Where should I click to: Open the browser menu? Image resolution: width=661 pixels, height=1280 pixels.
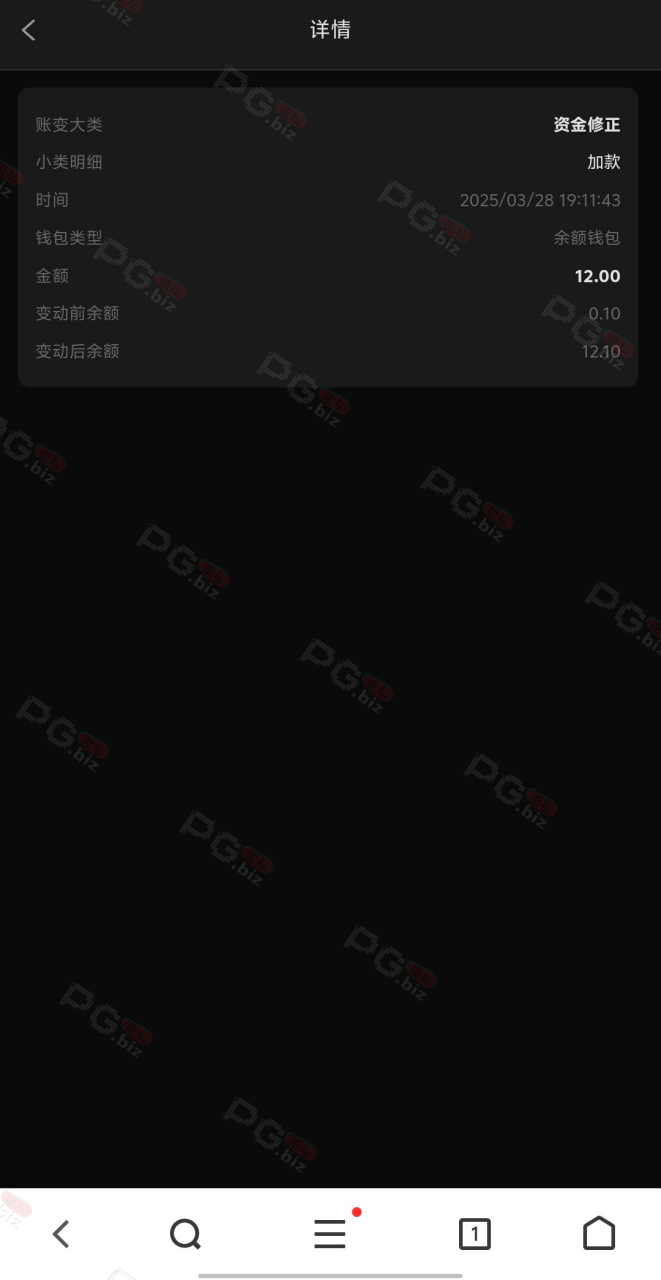click(x=330, y=1234)
